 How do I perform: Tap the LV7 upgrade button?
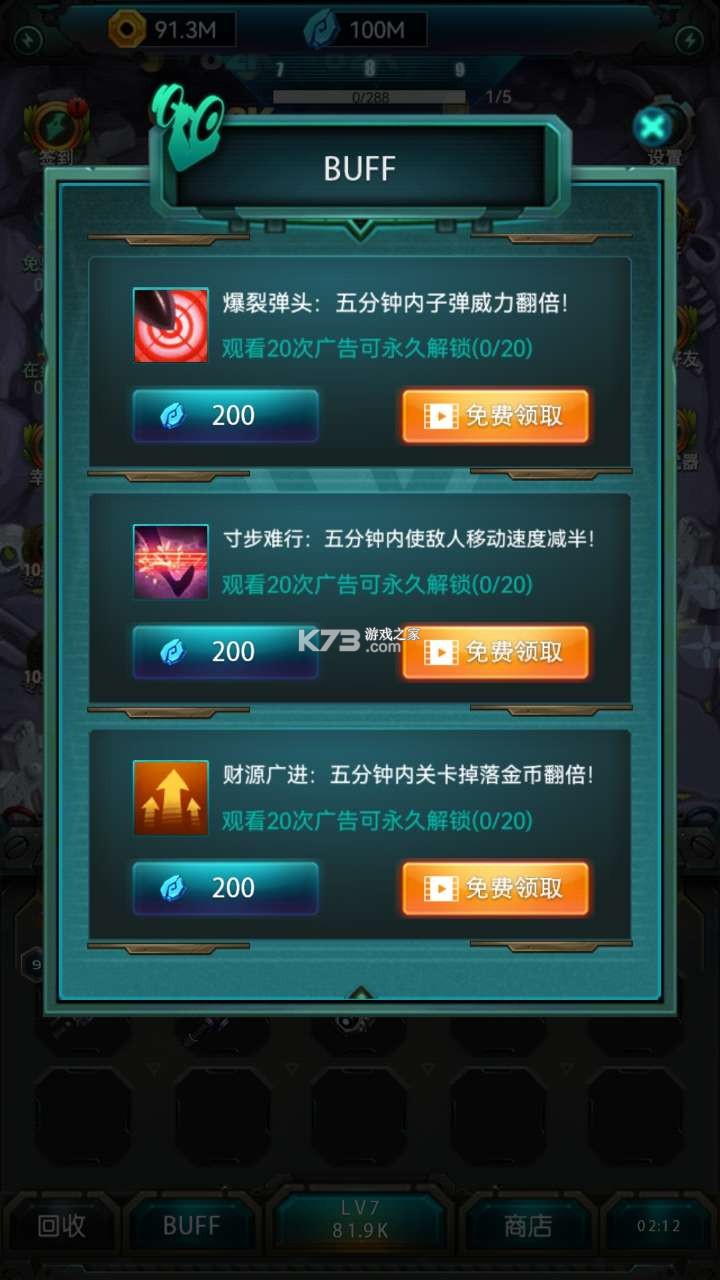click(x=360, y=1220)
